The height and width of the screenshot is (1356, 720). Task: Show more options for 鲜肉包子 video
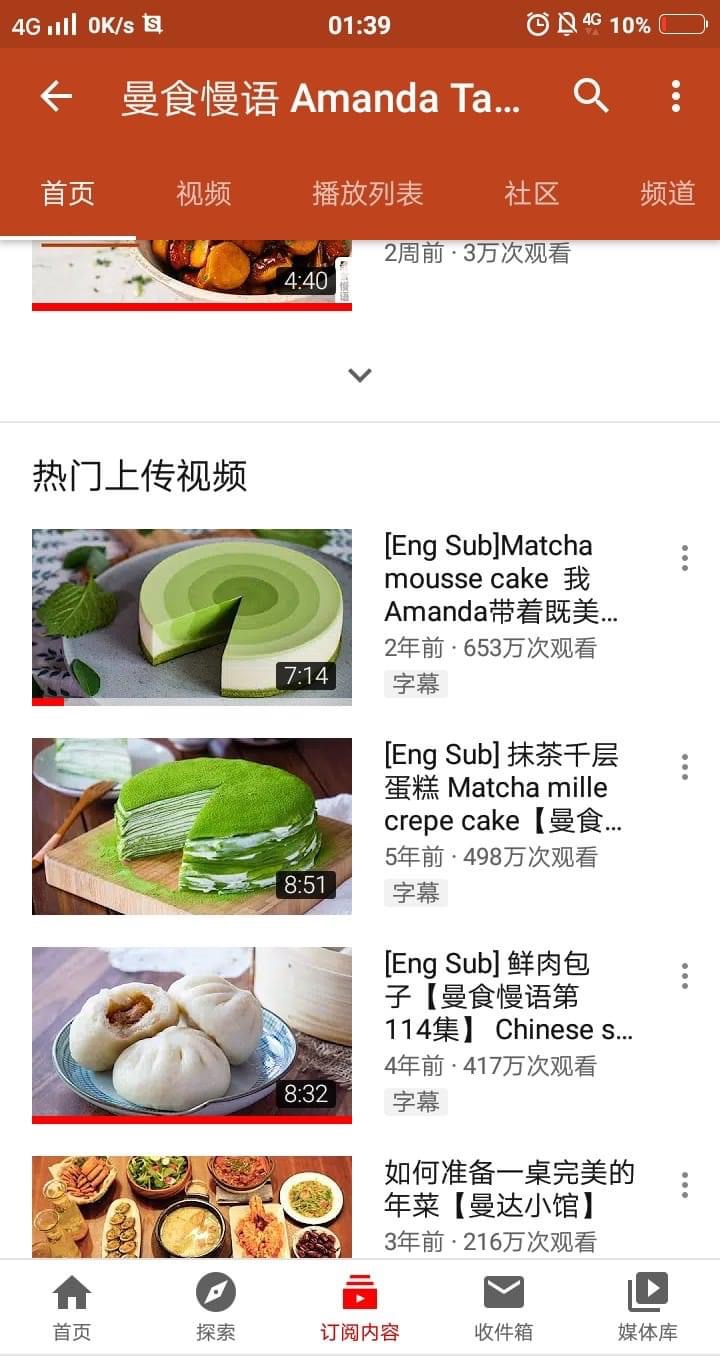(685, 976)
